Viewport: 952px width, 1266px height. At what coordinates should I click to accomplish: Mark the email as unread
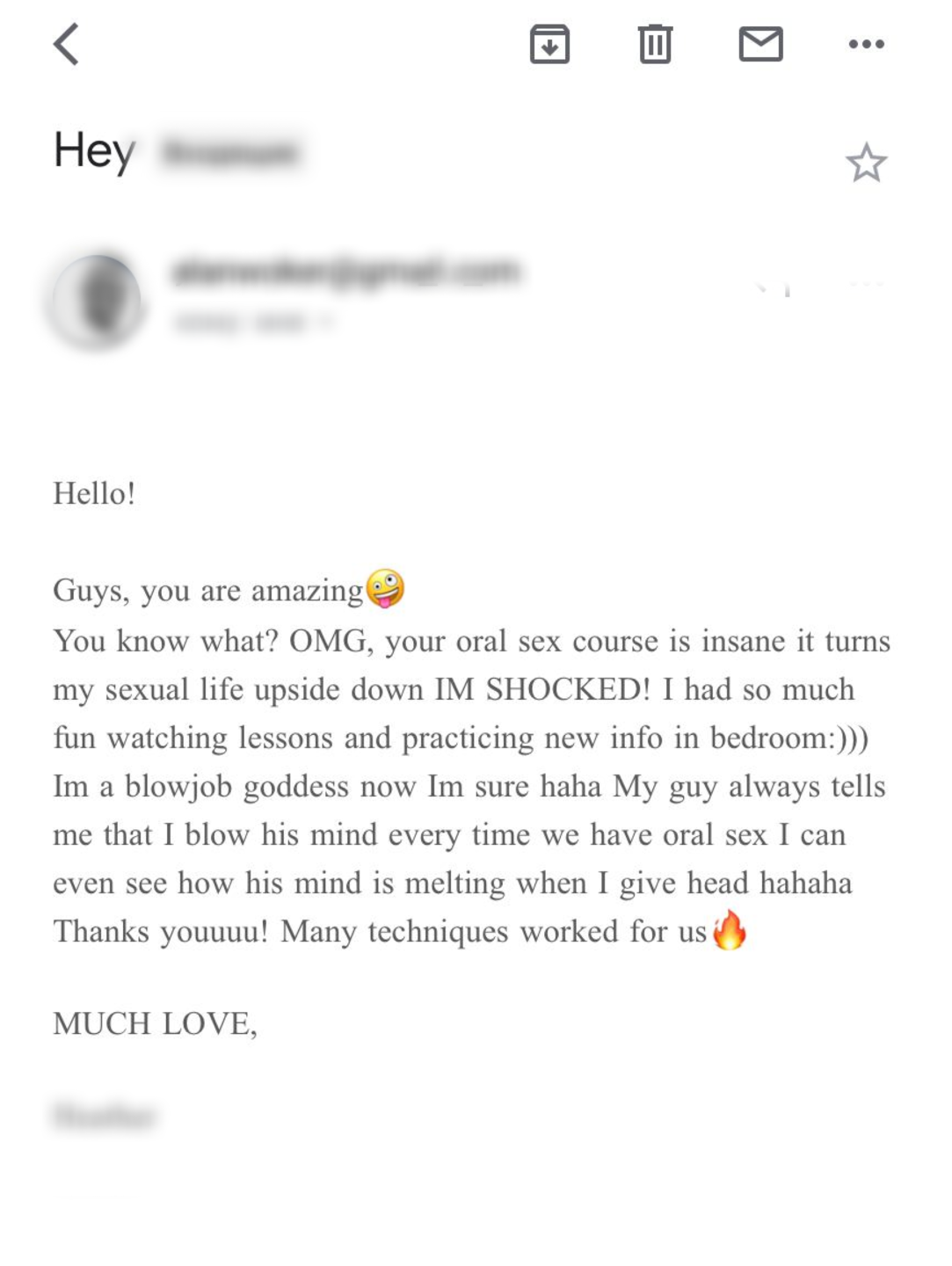click(x=760, y=44)
